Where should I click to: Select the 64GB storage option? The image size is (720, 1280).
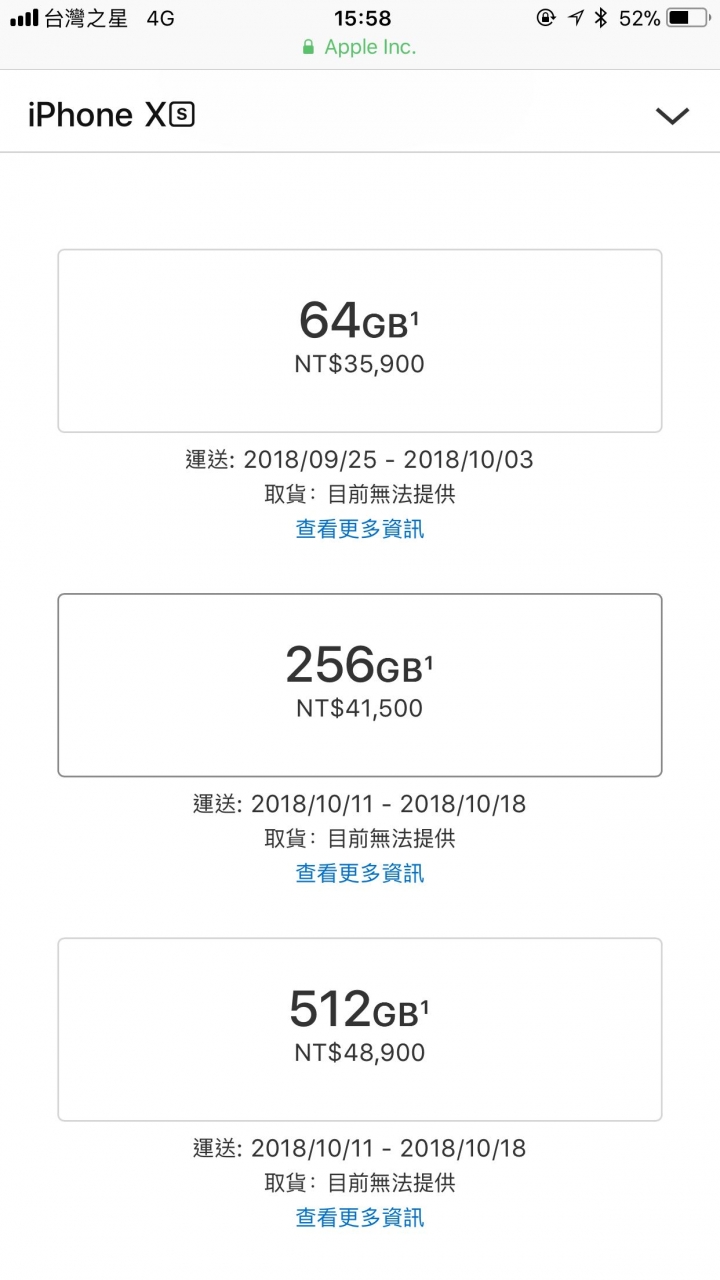[x=360, y=341]
